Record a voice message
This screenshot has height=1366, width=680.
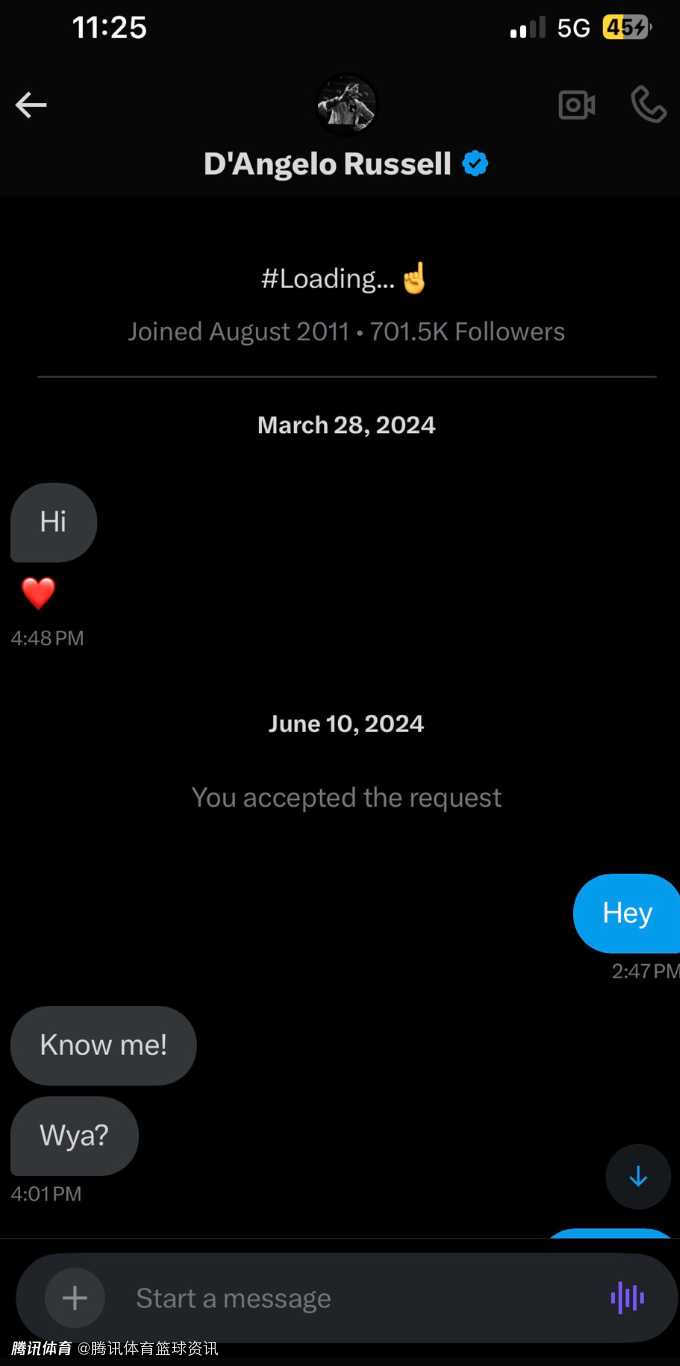(627, 1298)
